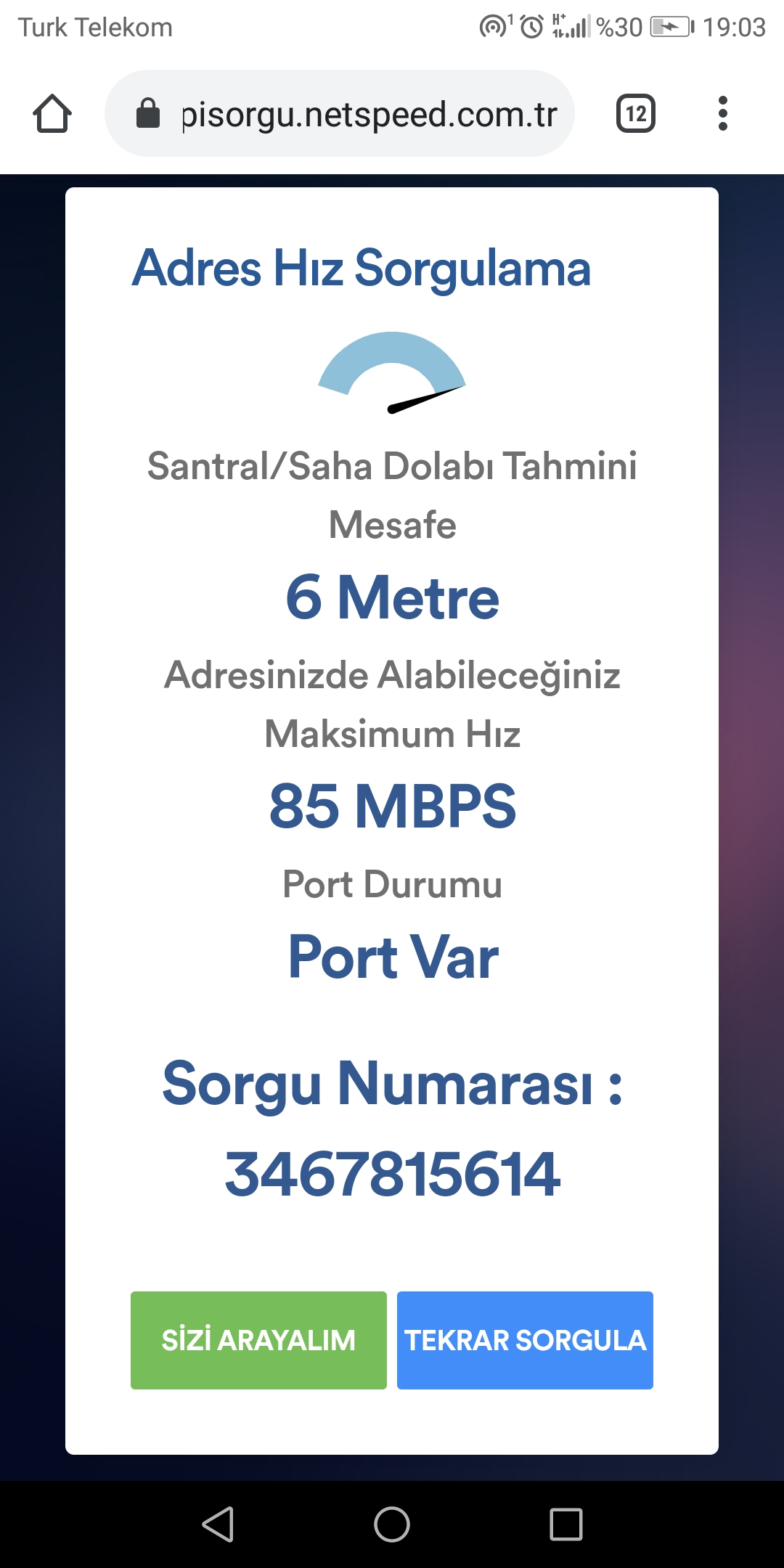Open the tab switcher showing 12 tabs
The image size is (784, 1568).
636,114
